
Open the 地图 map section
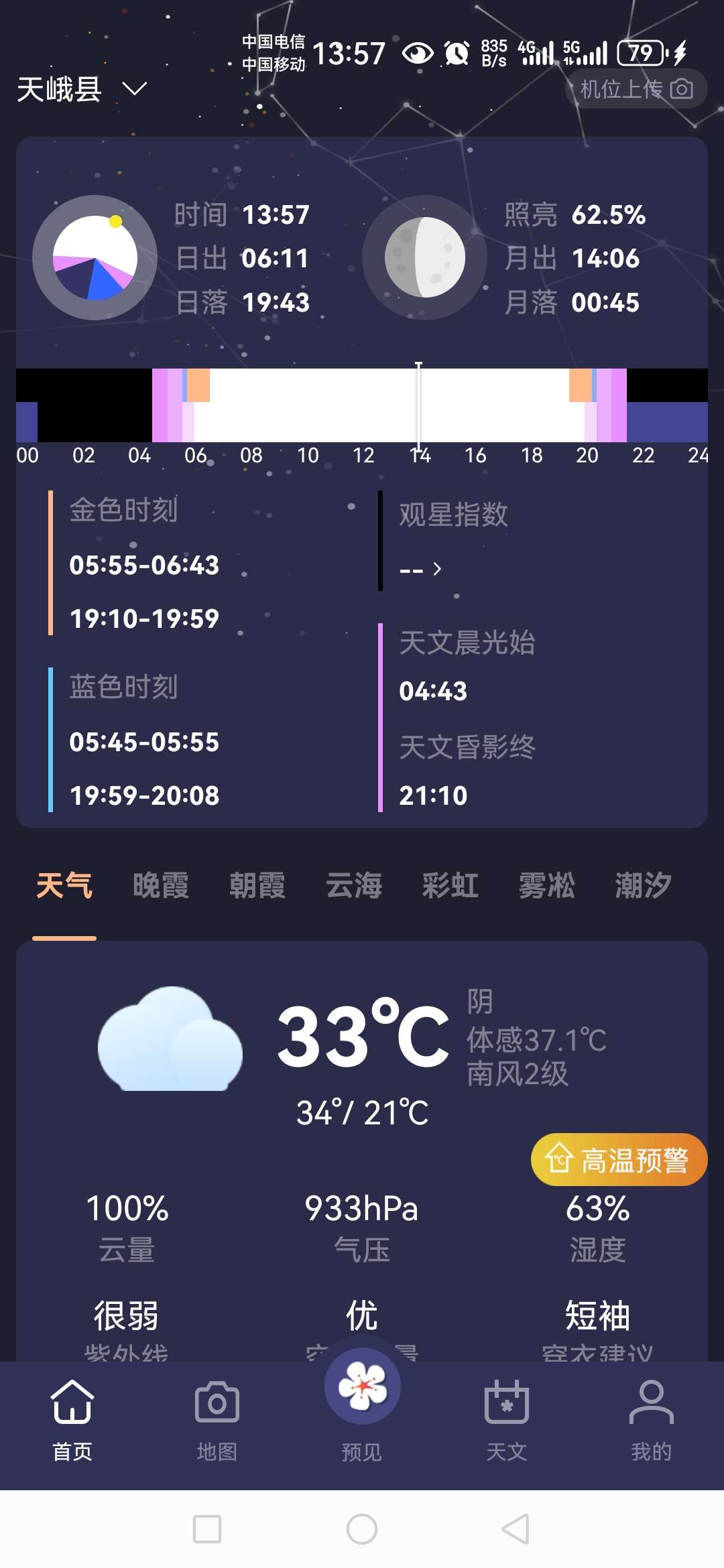[217, 1420]
